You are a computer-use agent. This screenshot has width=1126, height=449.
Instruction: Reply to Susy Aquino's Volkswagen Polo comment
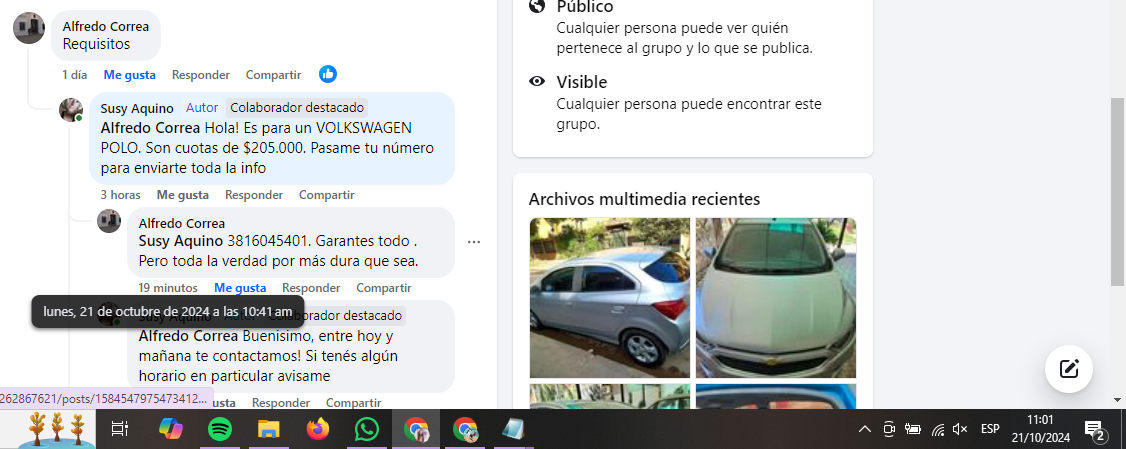click(253, 195)
